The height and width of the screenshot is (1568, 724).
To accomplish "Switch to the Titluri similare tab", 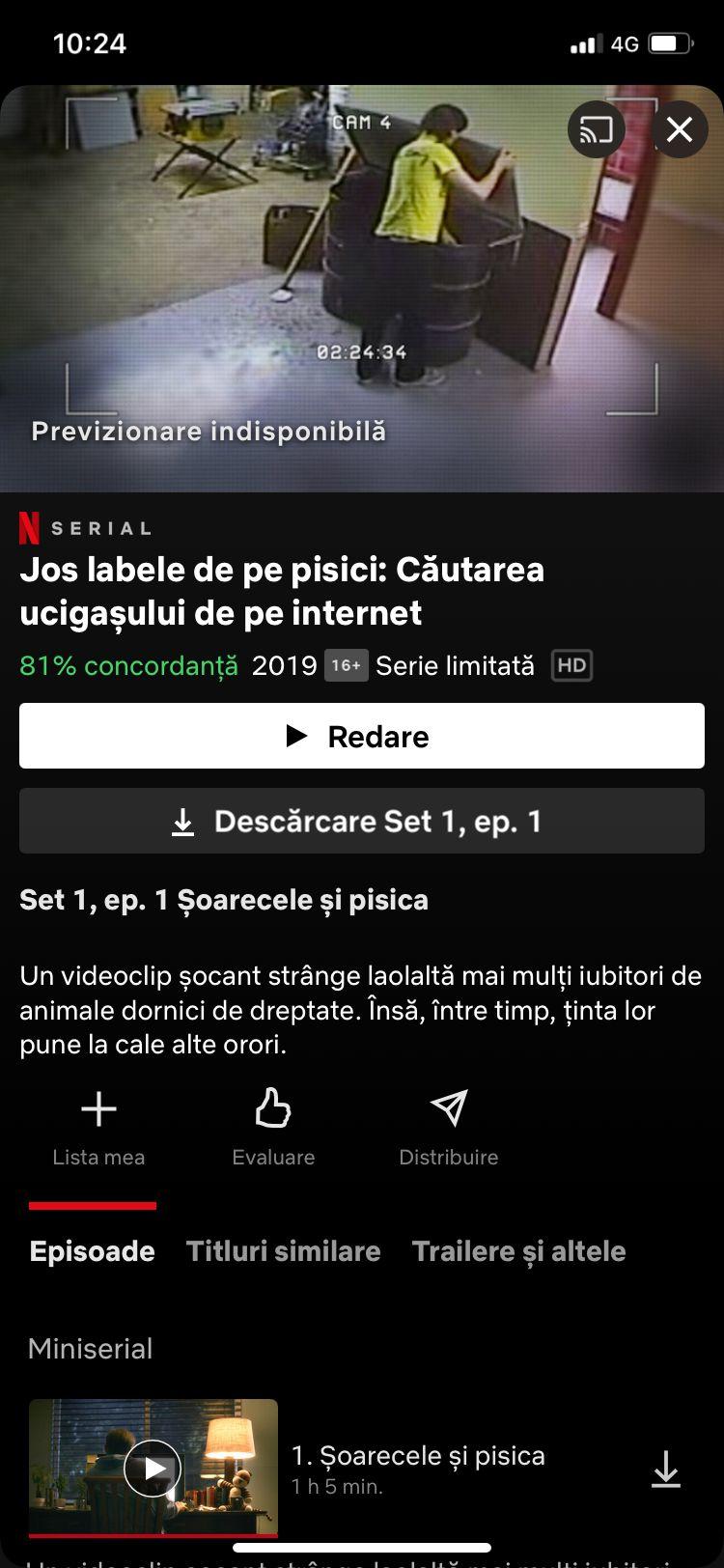I will (283, 1251).
